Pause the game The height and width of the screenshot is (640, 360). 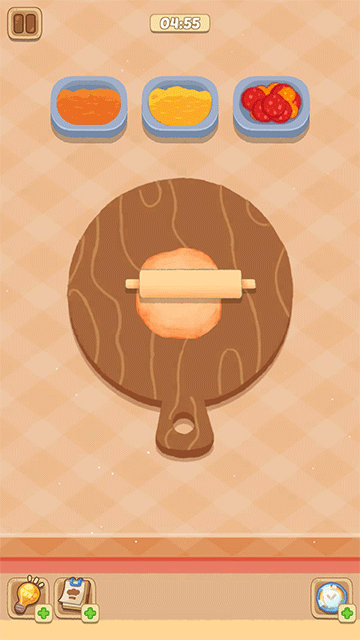tap(24, 24)
